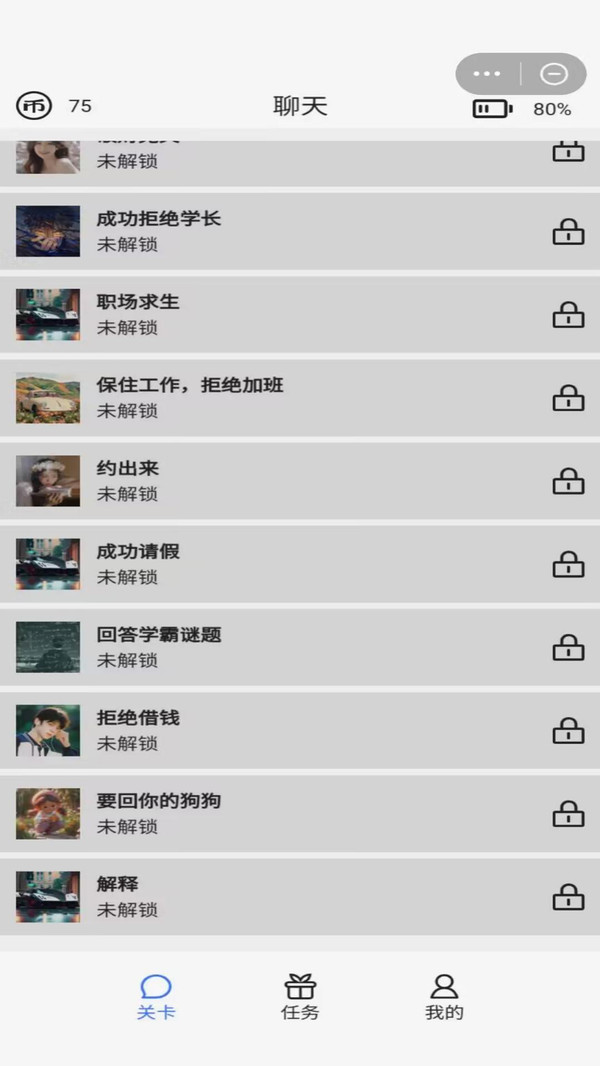600x1066 pixels.
Task: Tap the lock icon on 要回你的狗狗
Action: [568, 813]
